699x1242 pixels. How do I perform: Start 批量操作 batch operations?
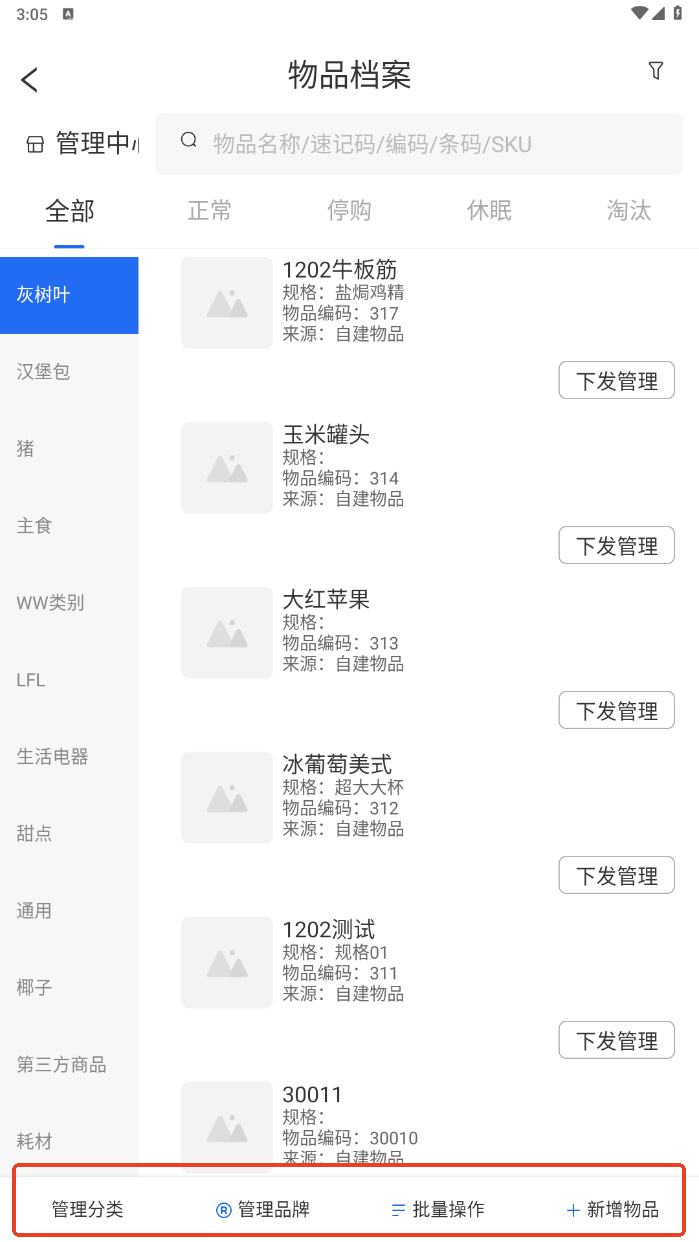click(438, 1210)
